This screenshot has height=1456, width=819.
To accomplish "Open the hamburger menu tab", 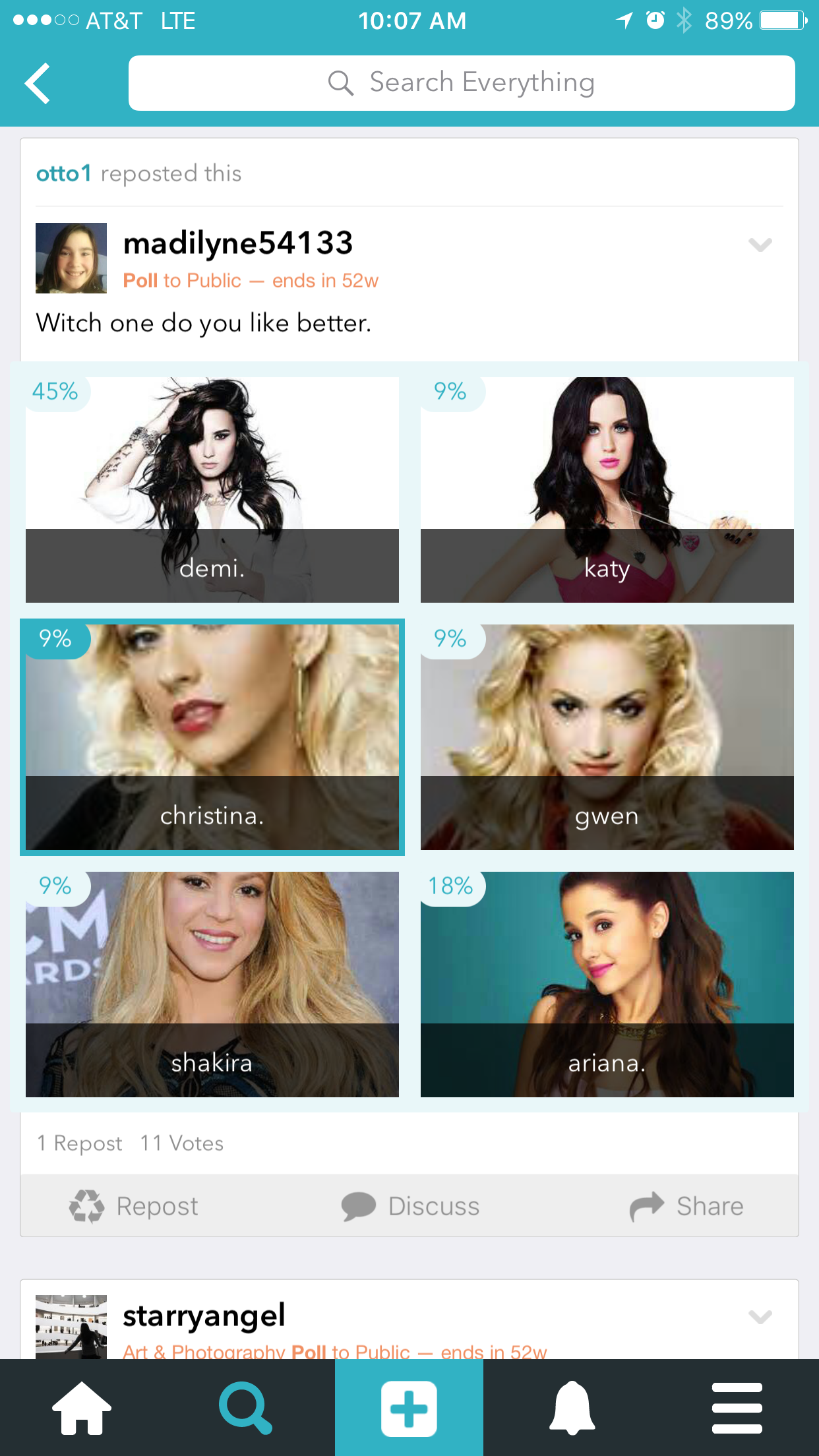I will (737, 1408).
